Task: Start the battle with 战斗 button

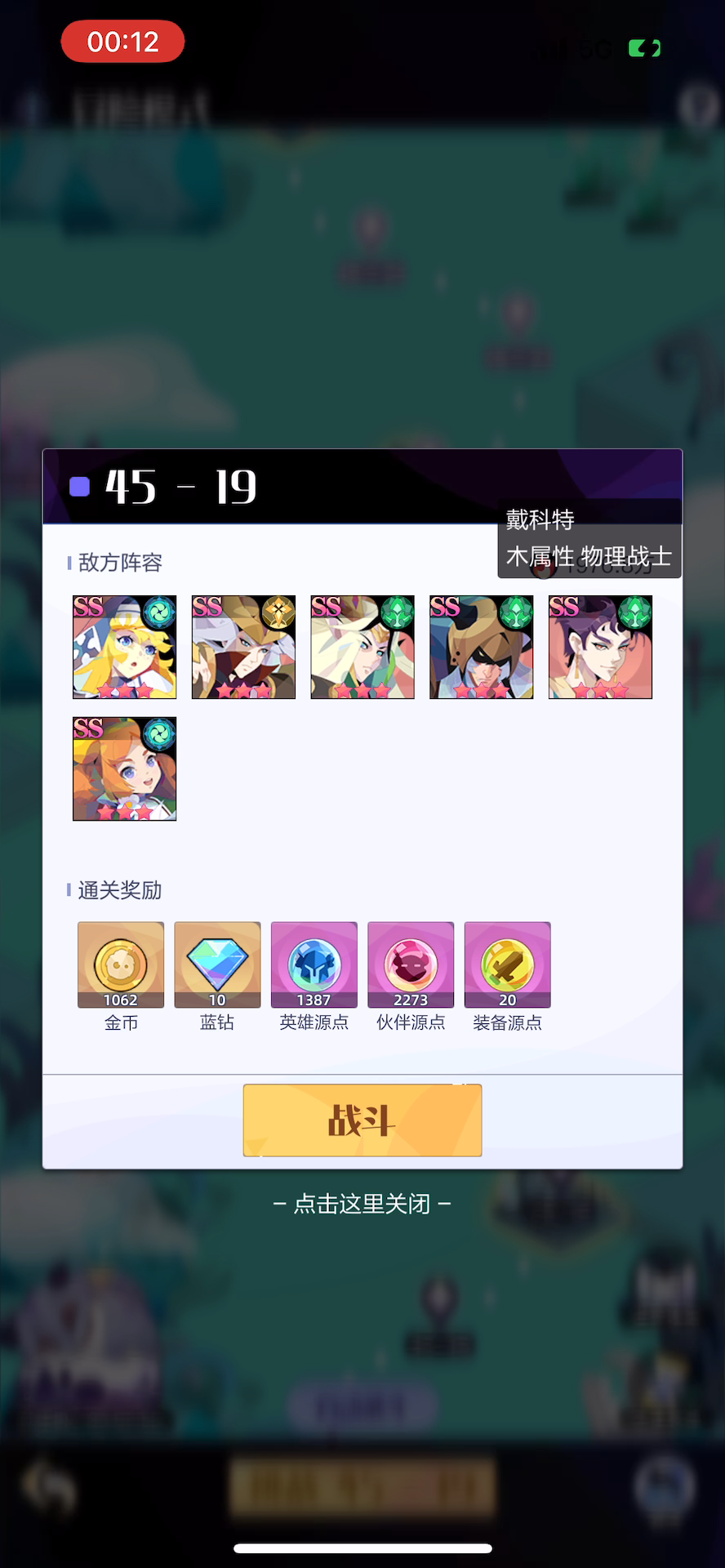Action: coord(362,1120)
